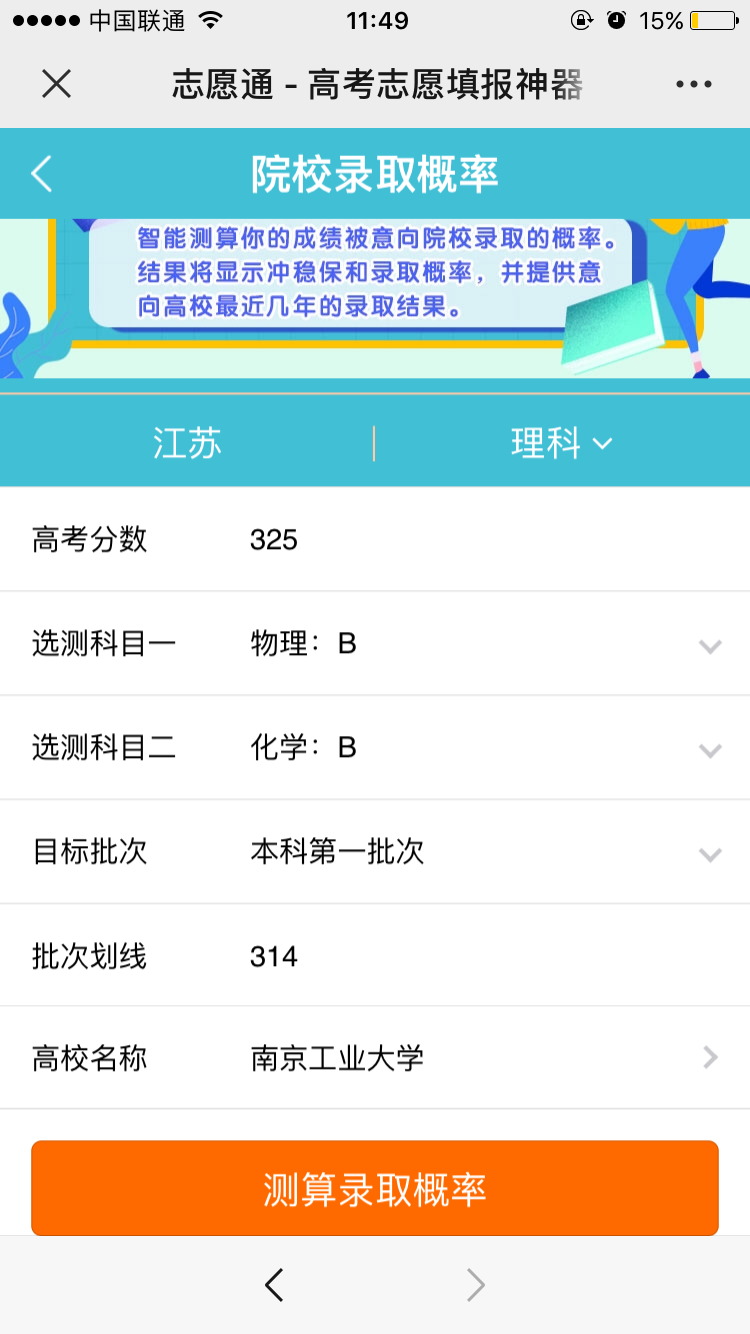Go back from 院校录取概率 page

click(41, 174)
